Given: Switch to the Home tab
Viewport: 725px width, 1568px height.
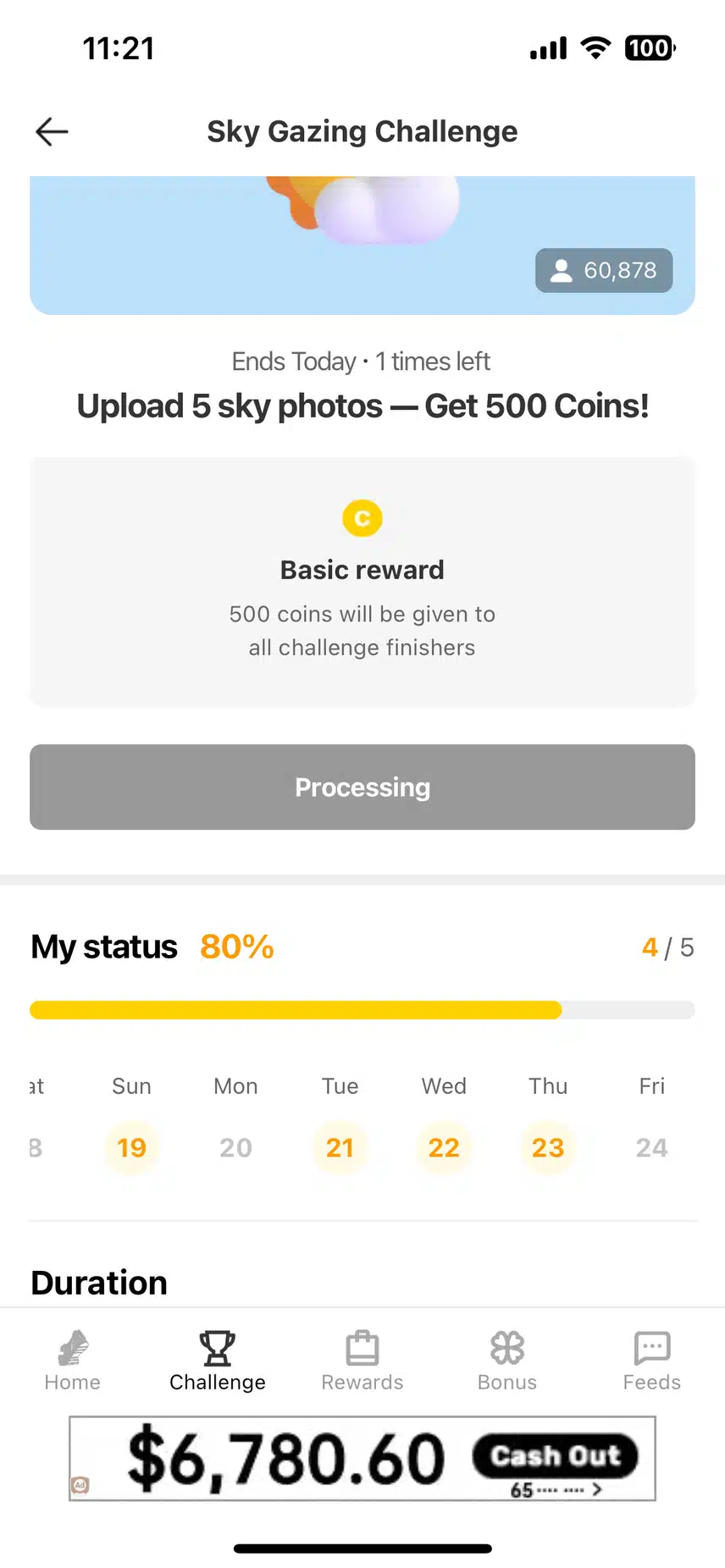Looking at the screenshot, I should tap(73, 1361).
